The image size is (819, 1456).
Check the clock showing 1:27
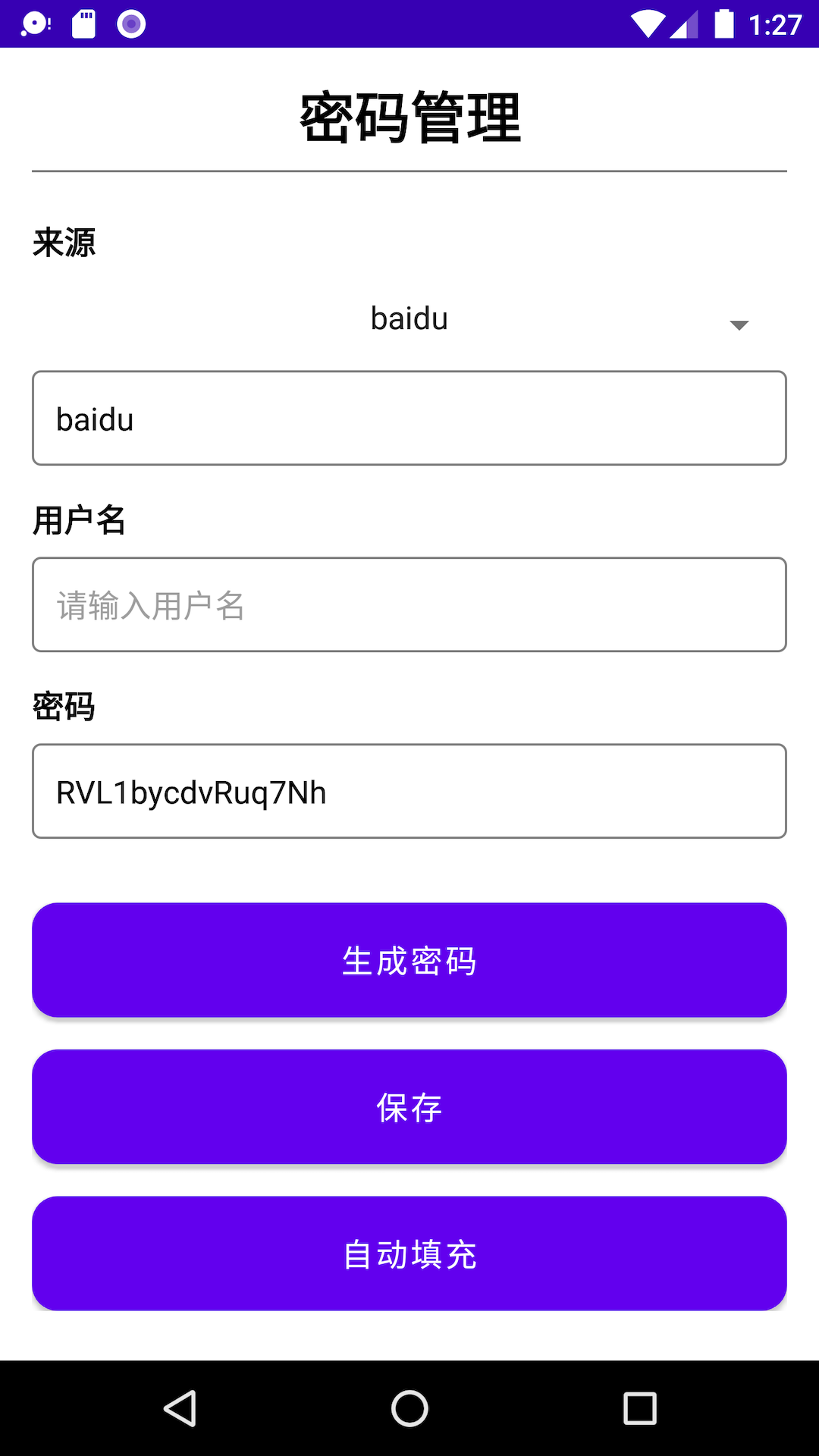tap(775, 24)
